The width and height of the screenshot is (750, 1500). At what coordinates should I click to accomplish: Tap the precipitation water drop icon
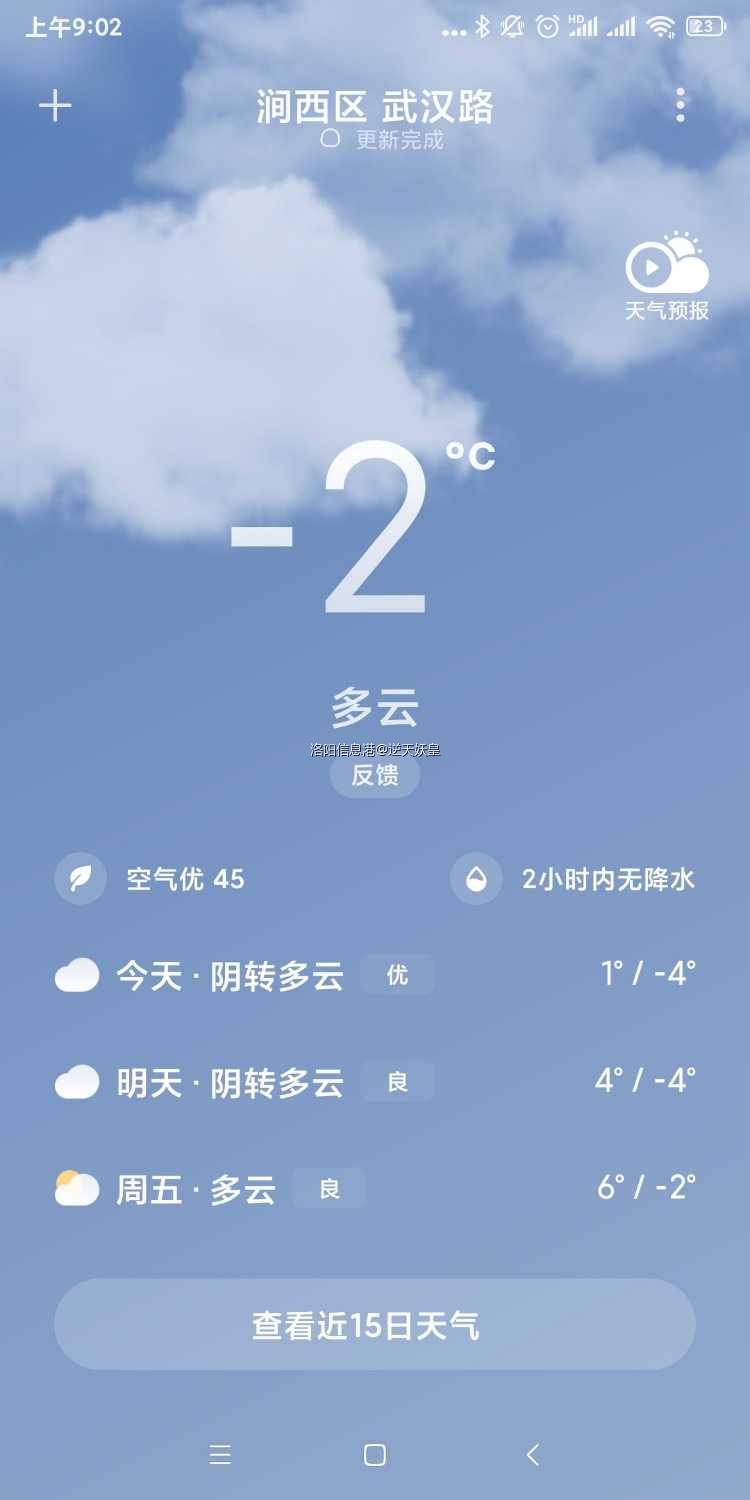pyautogui.click(x=476, y=878)
